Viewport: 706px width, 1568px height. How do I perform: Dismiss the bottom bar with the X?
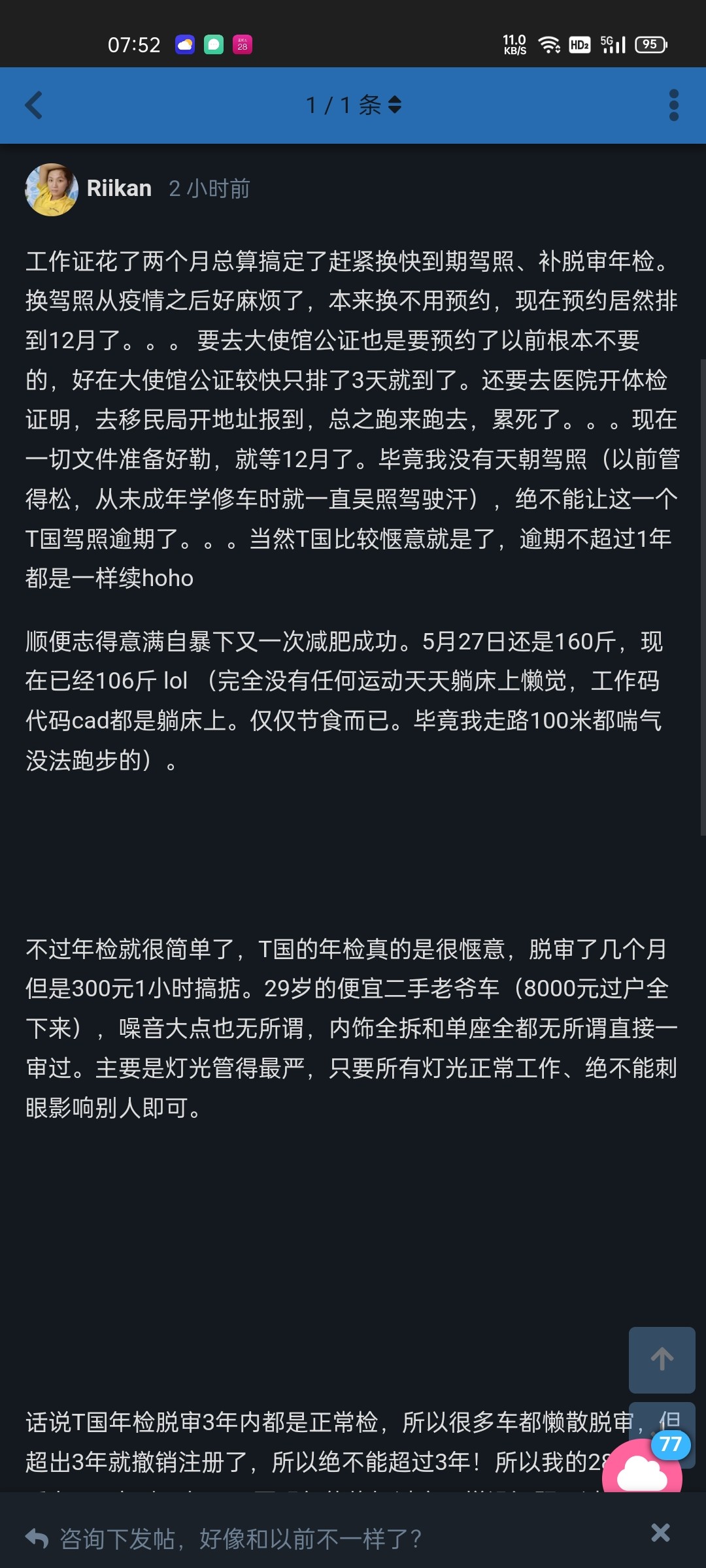tap(660, 1533)
